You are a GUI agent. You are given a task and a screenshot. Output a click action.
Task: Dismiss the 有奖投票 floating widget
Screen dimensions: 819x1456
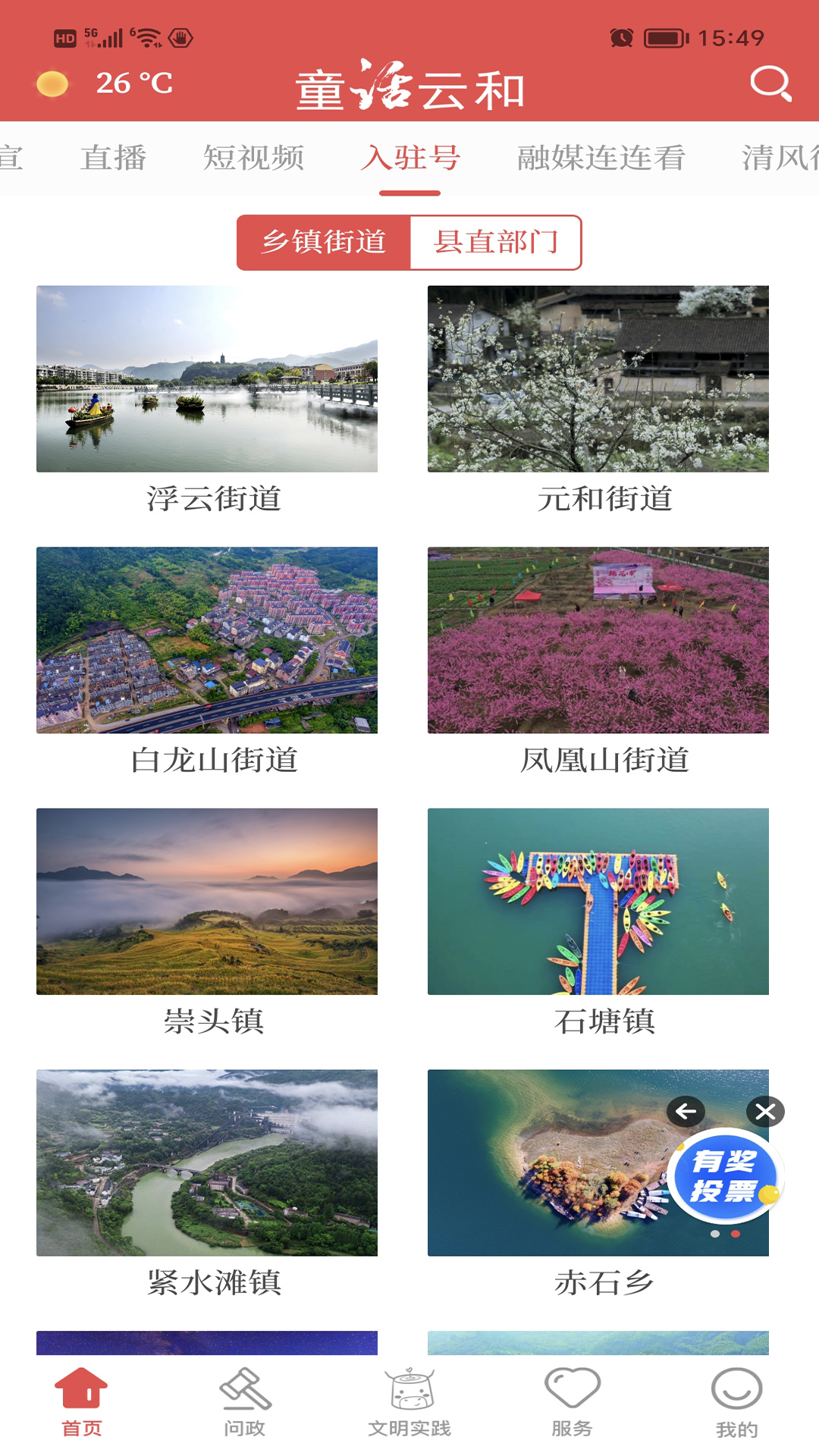(x=765, y=1112)
